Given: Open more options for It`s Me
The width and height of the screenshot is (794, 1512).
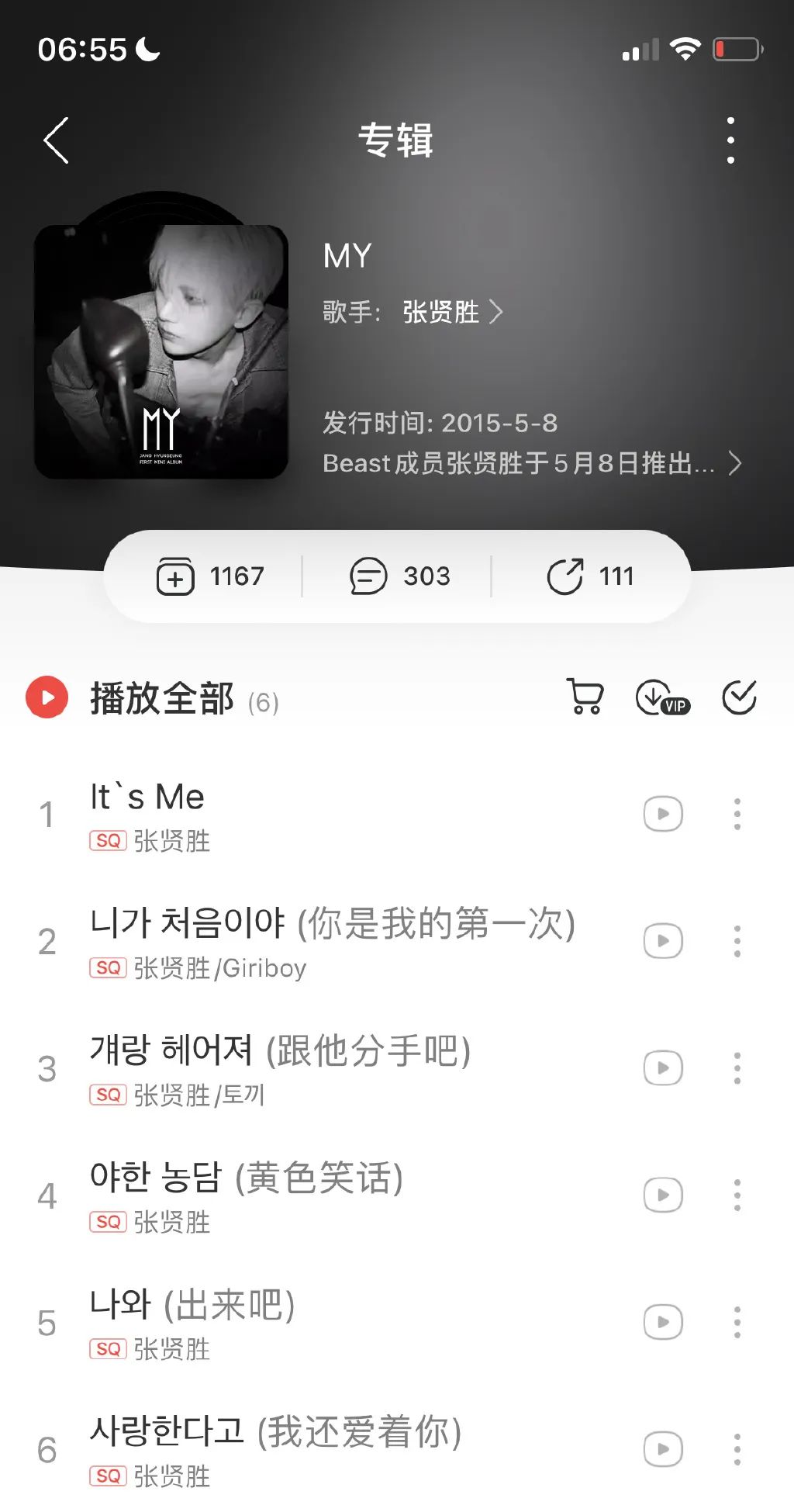Looking at the screenshot, I should pos(737,814).
